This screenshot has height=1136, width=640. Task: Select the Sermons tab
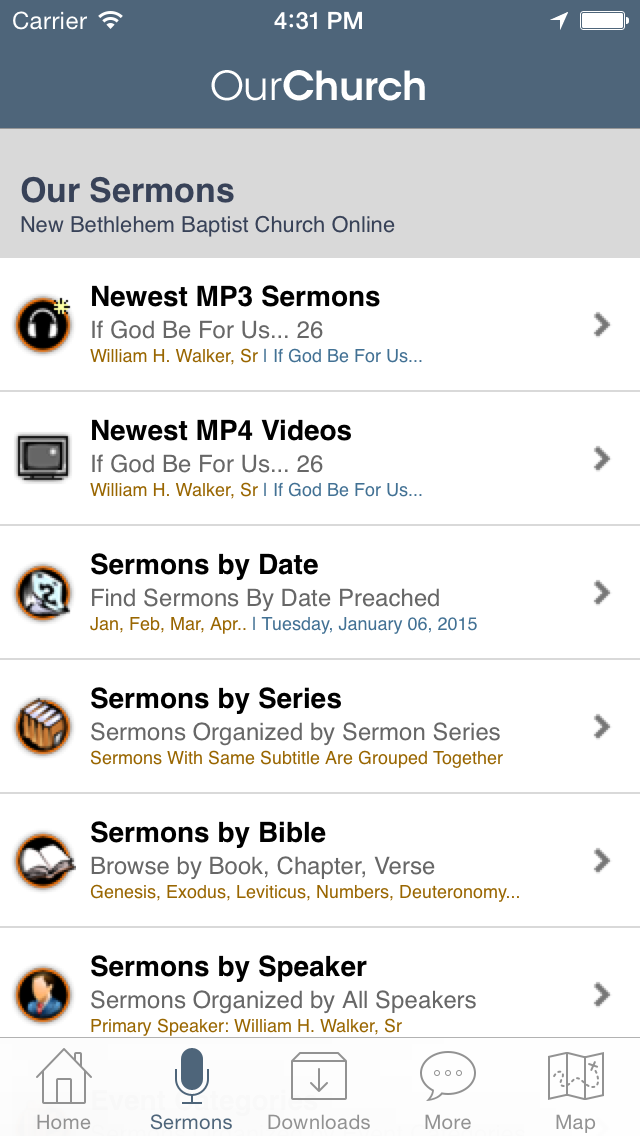[191, 1089]
